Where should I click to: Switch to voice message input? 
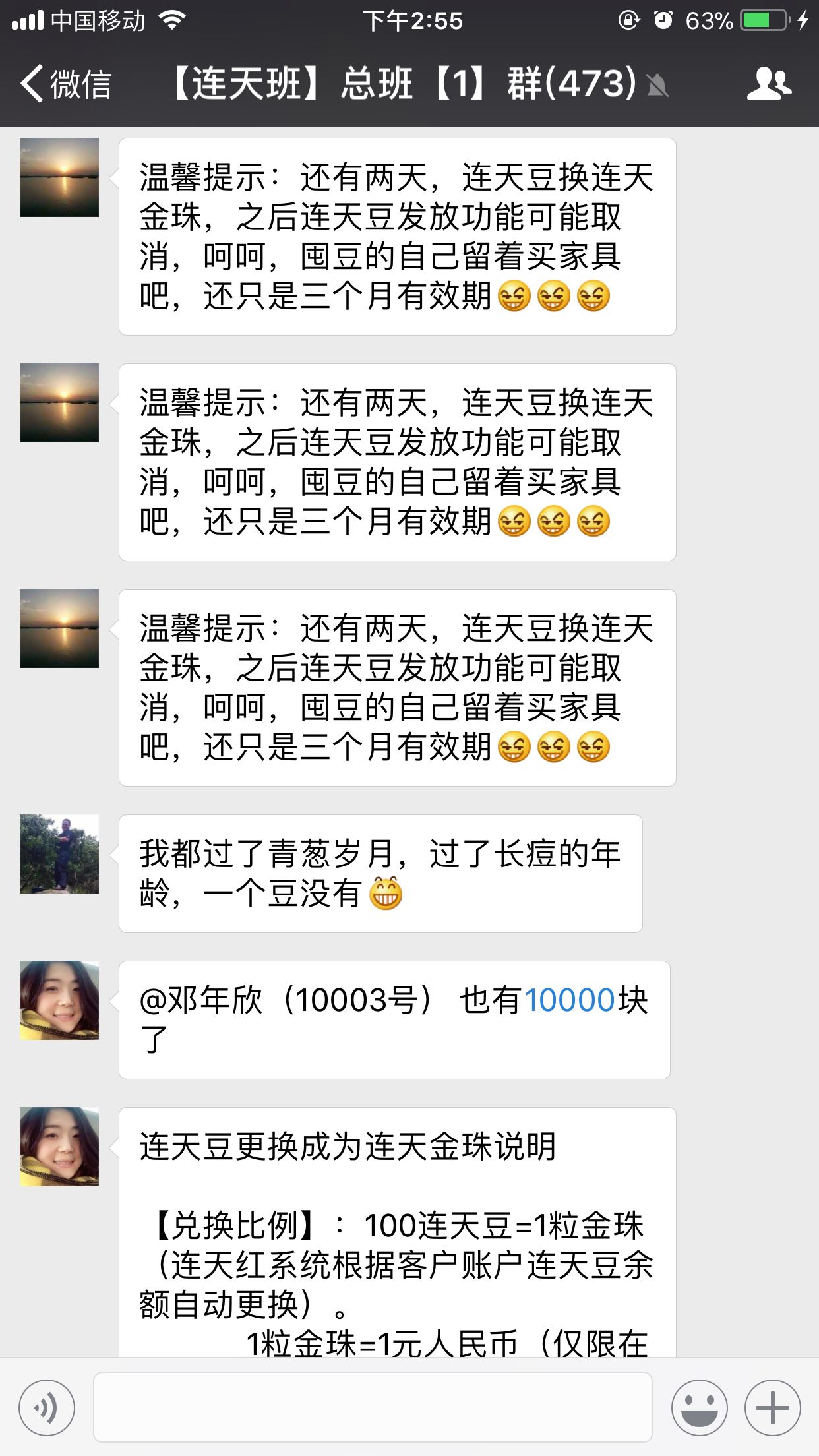tap(47, 1408)
